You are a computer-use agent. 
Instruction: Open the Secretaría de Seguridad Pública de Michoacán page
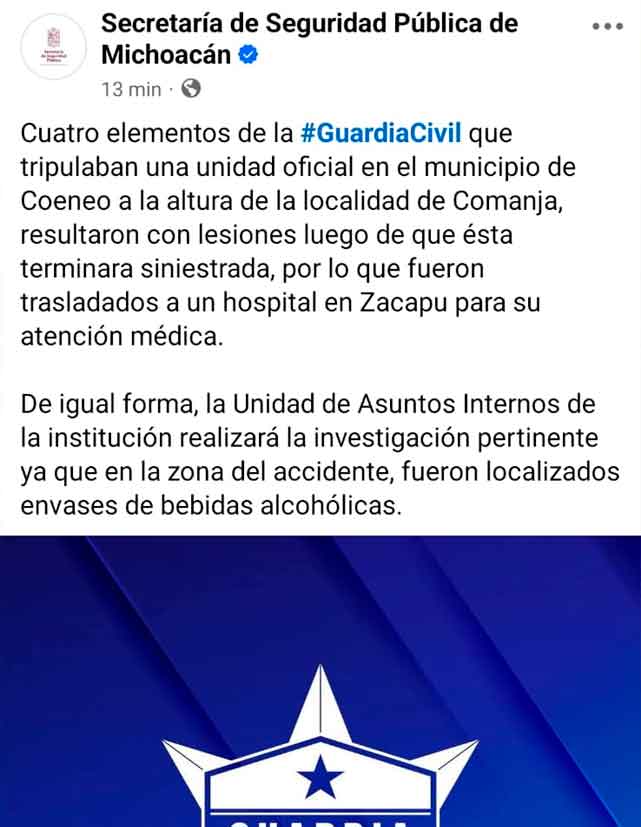pyautogui.click(x=310, y=23)
